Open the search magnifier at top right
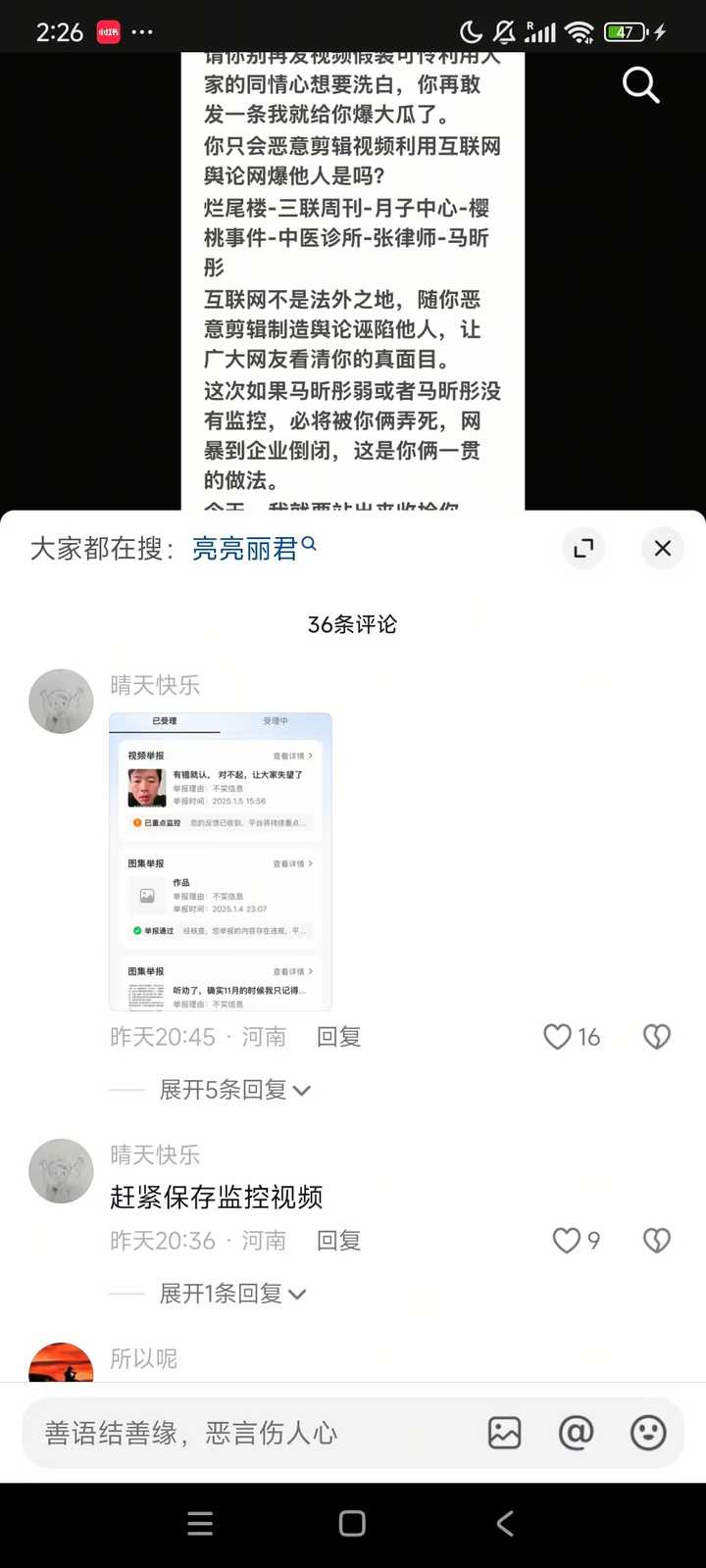 point(640,85)
